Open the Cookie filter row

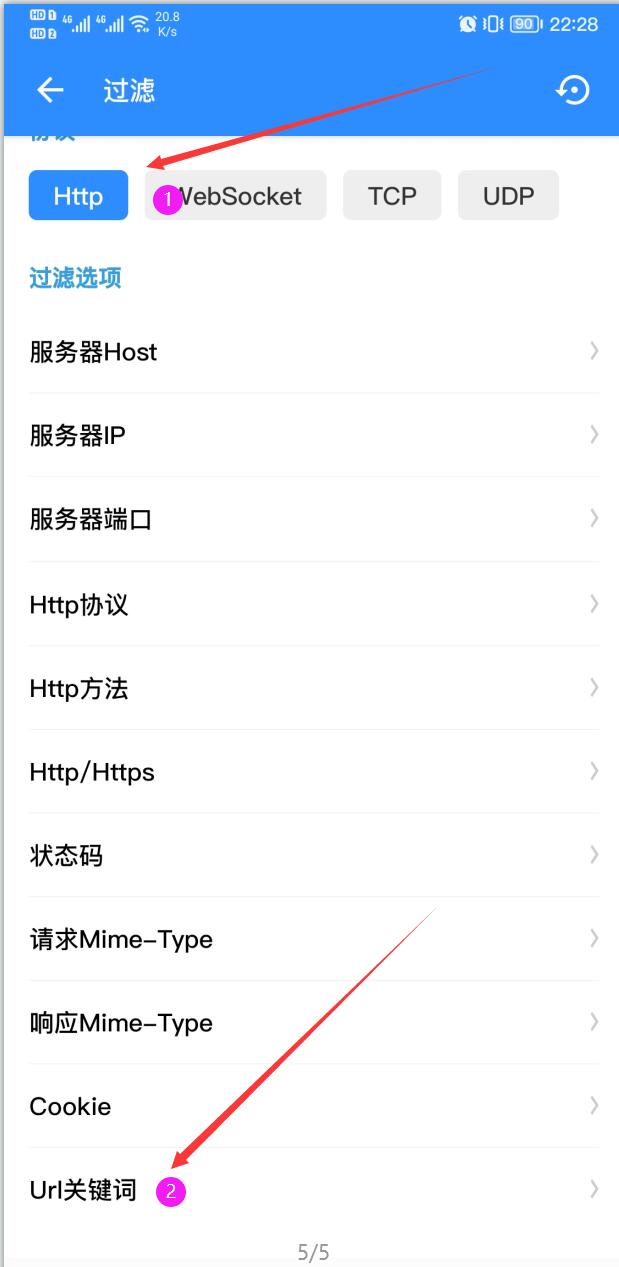point(310,1107)
